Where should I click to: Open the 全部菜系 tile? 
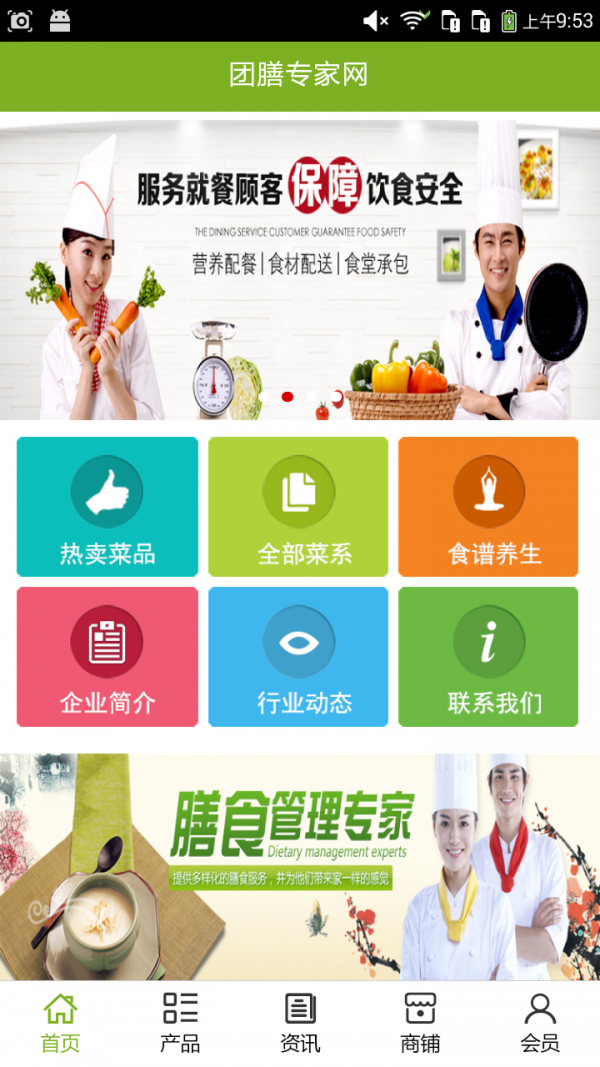(x=298, y=507)
